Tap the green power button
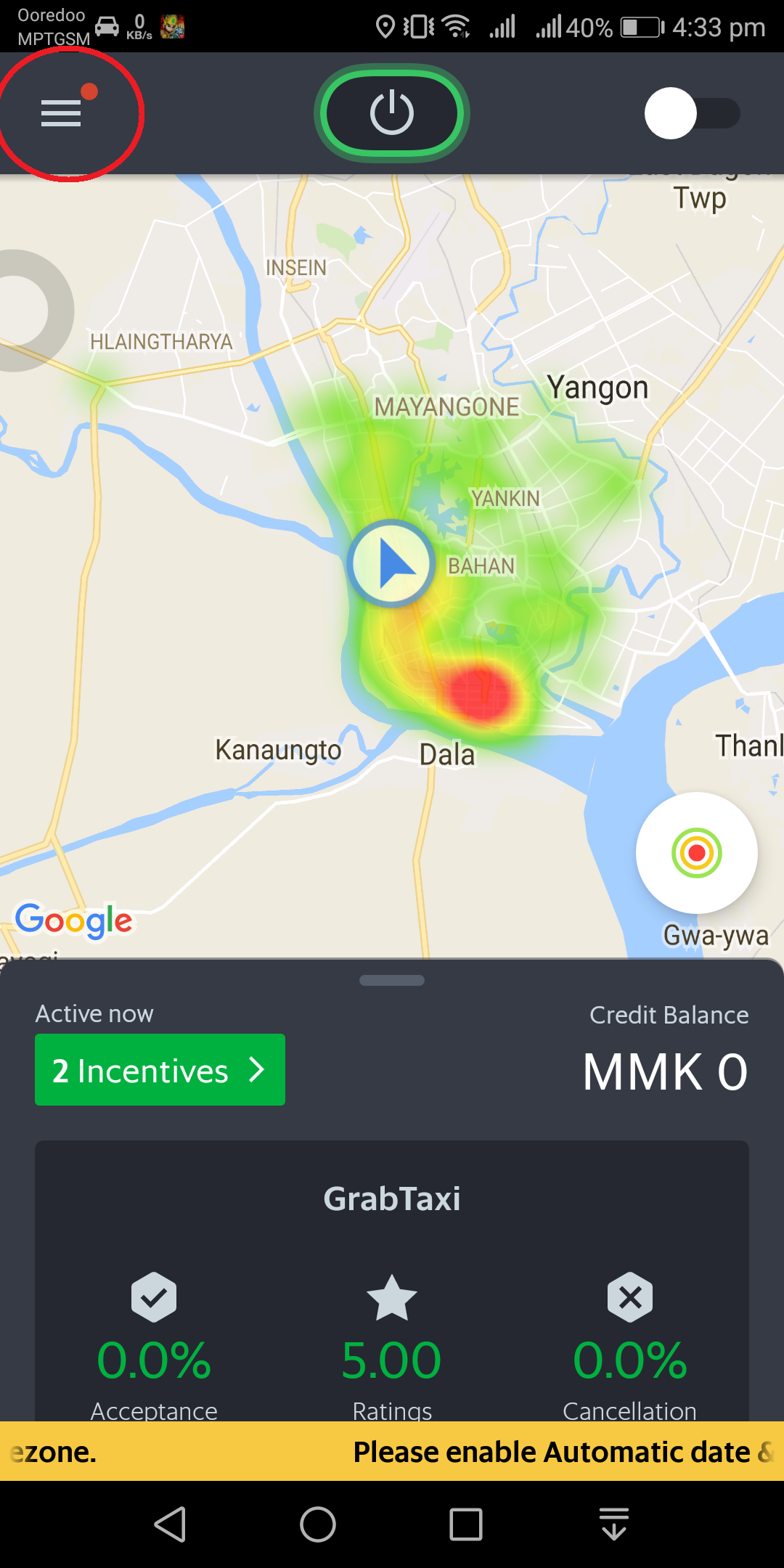The height and width of the screenshot is (1568, 784). [392, 113]
